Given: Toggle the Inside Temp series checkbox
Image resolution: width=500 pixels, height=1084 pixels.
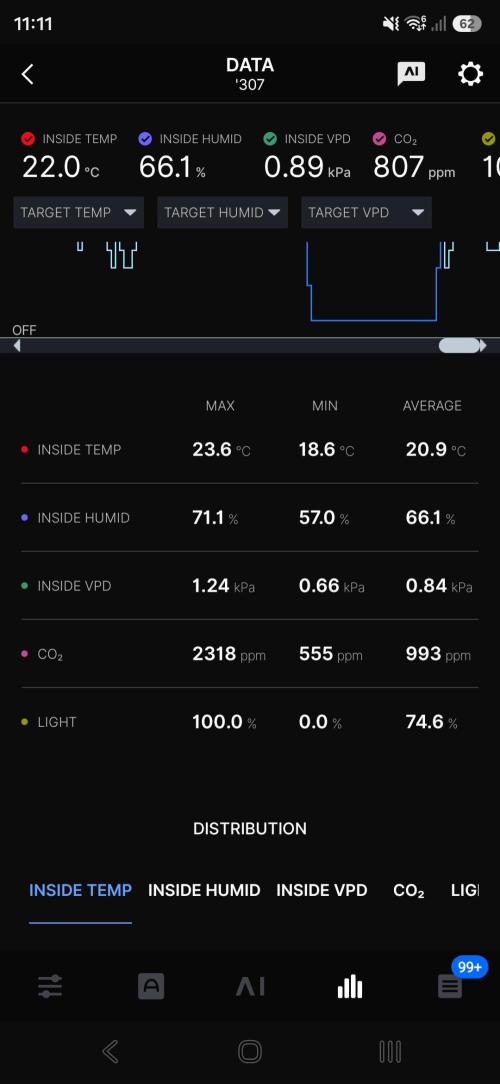Looking at the screenshot, I should coord(28,139).
